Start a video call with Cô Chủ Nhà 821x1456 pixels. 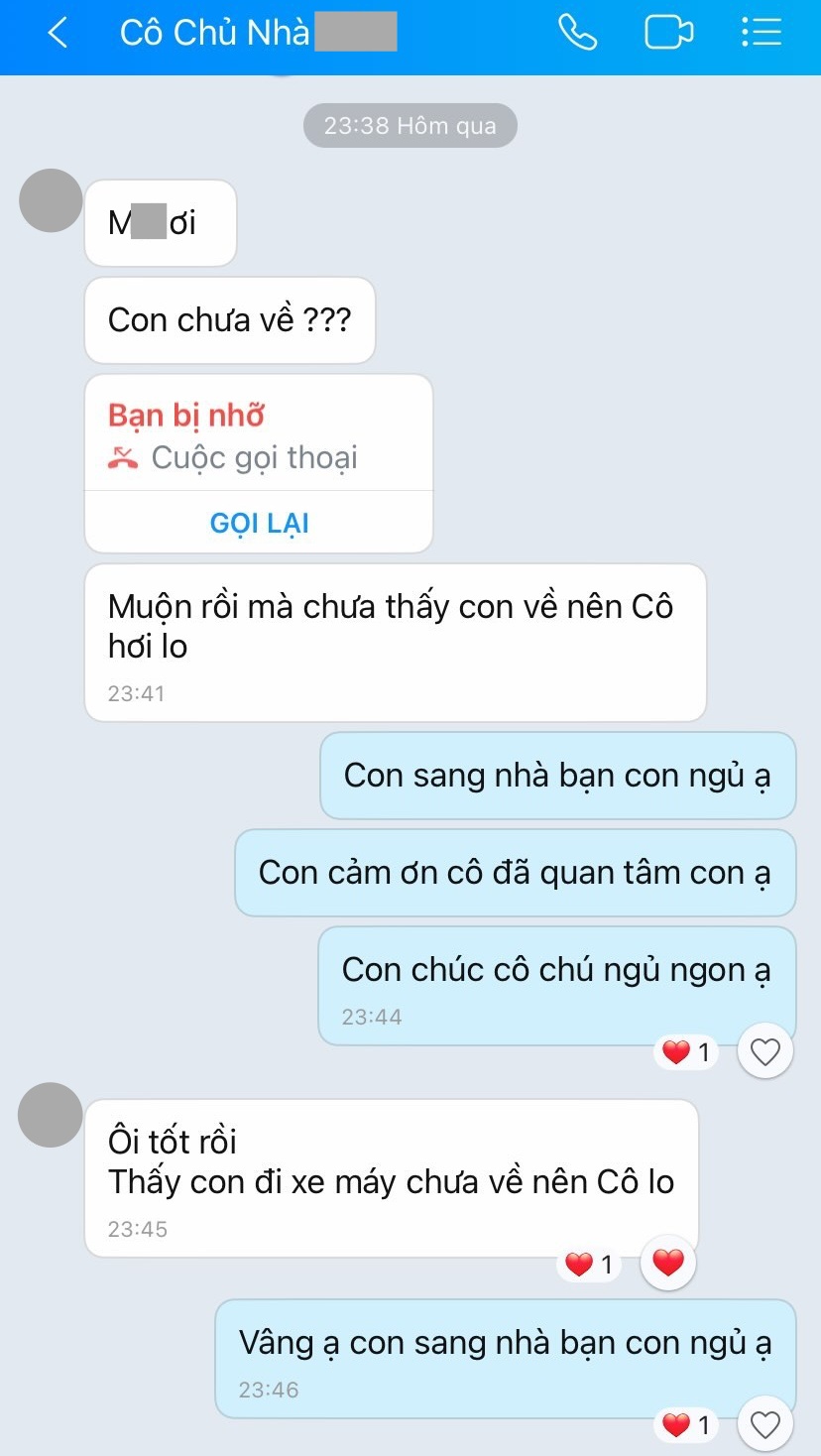(668, 33)
